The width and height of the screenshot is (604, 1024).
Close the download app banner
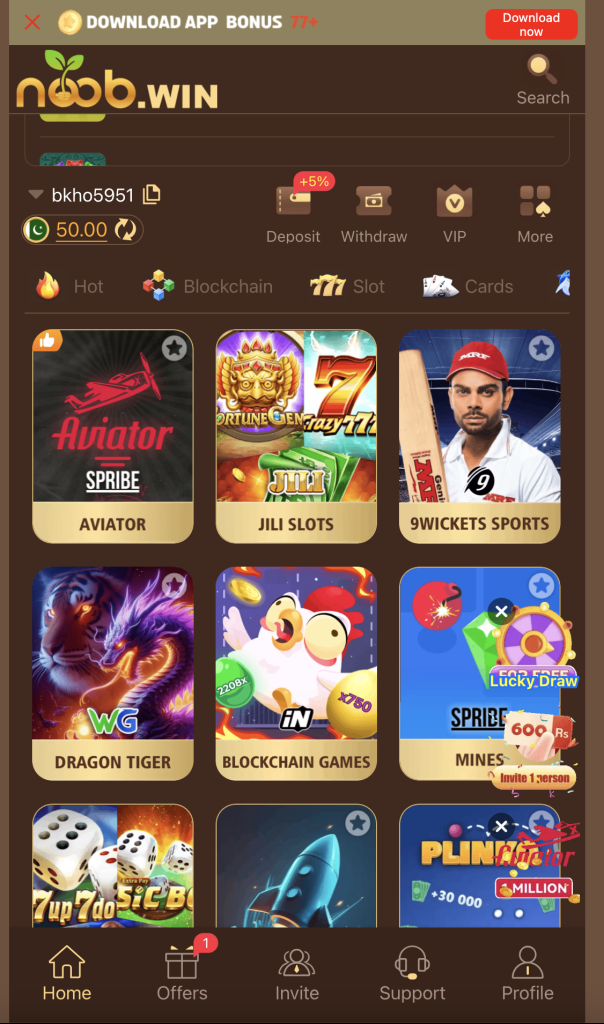(32, 22)
